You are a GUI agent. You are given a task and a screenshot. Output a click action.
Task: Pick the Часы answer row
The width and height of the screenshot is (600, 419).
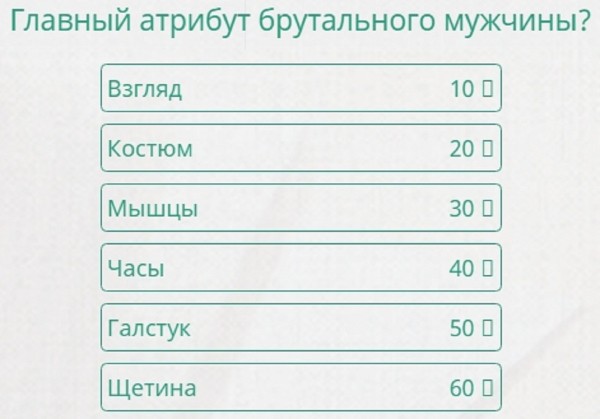point(300,268)
